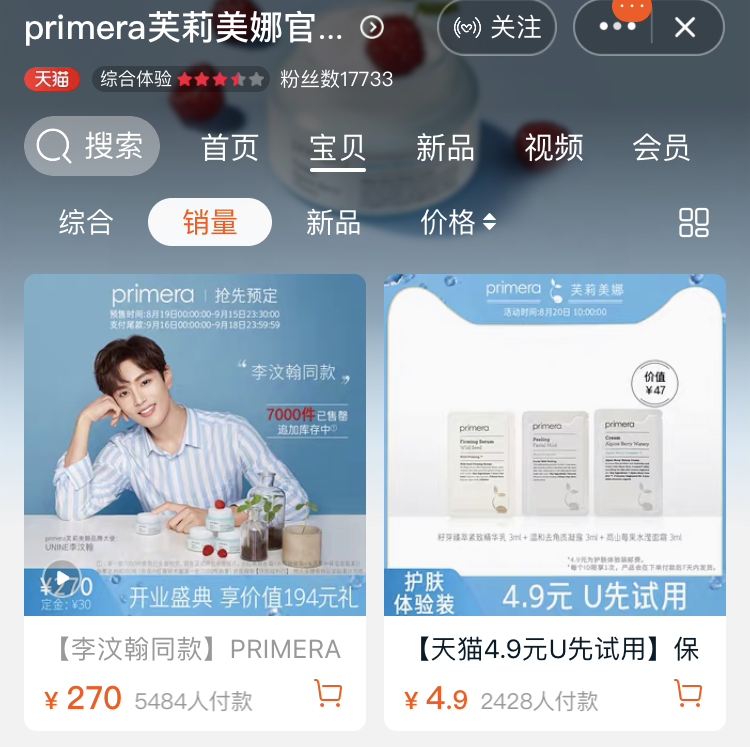Sort products by 价格
750x747 pixels.
(x=457, y=222)
